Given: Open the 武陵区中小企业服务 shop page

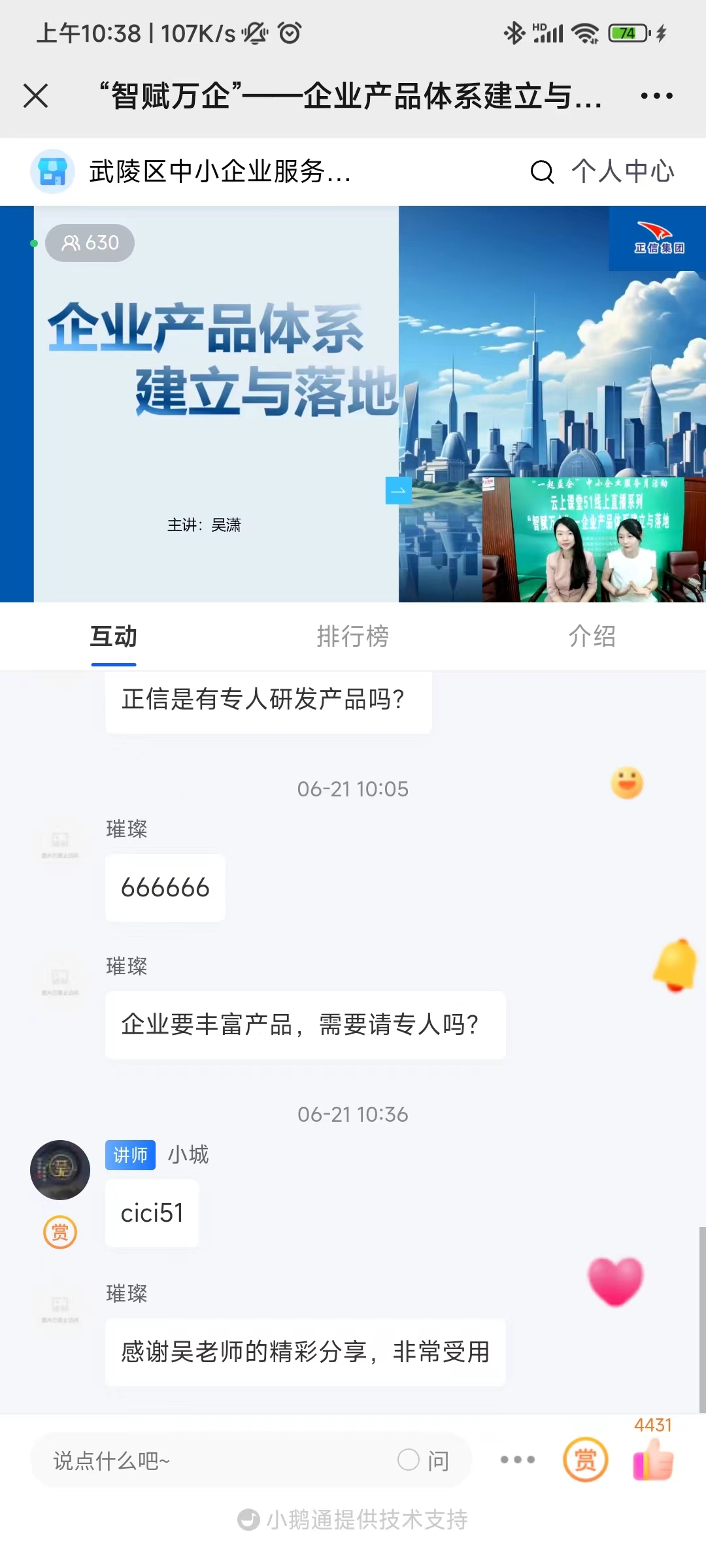Looking at the screenshot, I should (191, 172).
